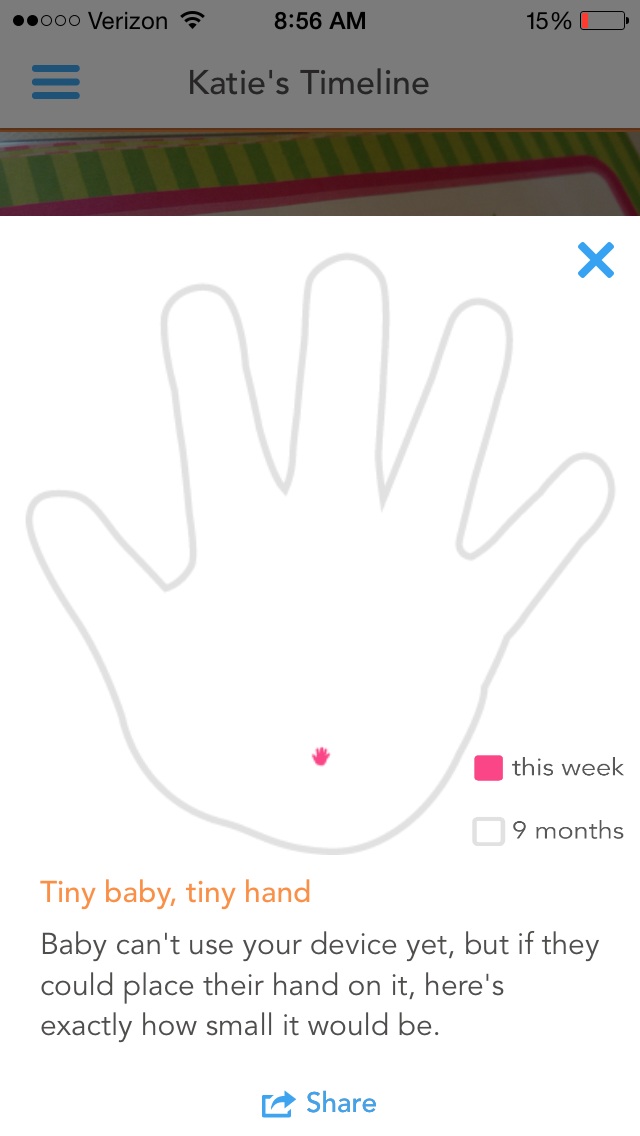Close the hand size card

(x=595, y=261)
